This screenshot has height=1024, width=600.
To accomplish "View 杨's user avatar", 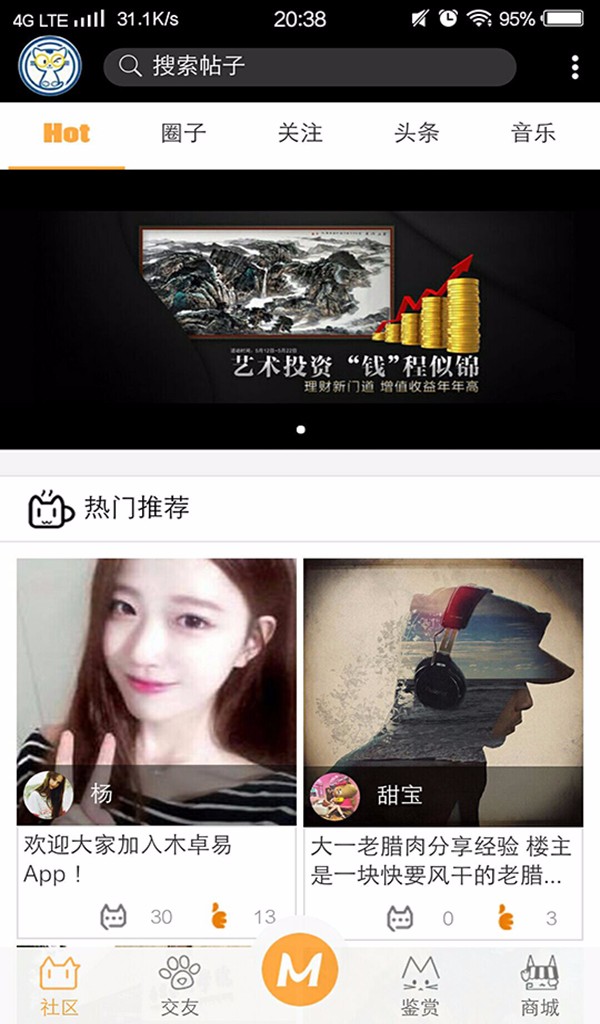I will tap(47, 796).
